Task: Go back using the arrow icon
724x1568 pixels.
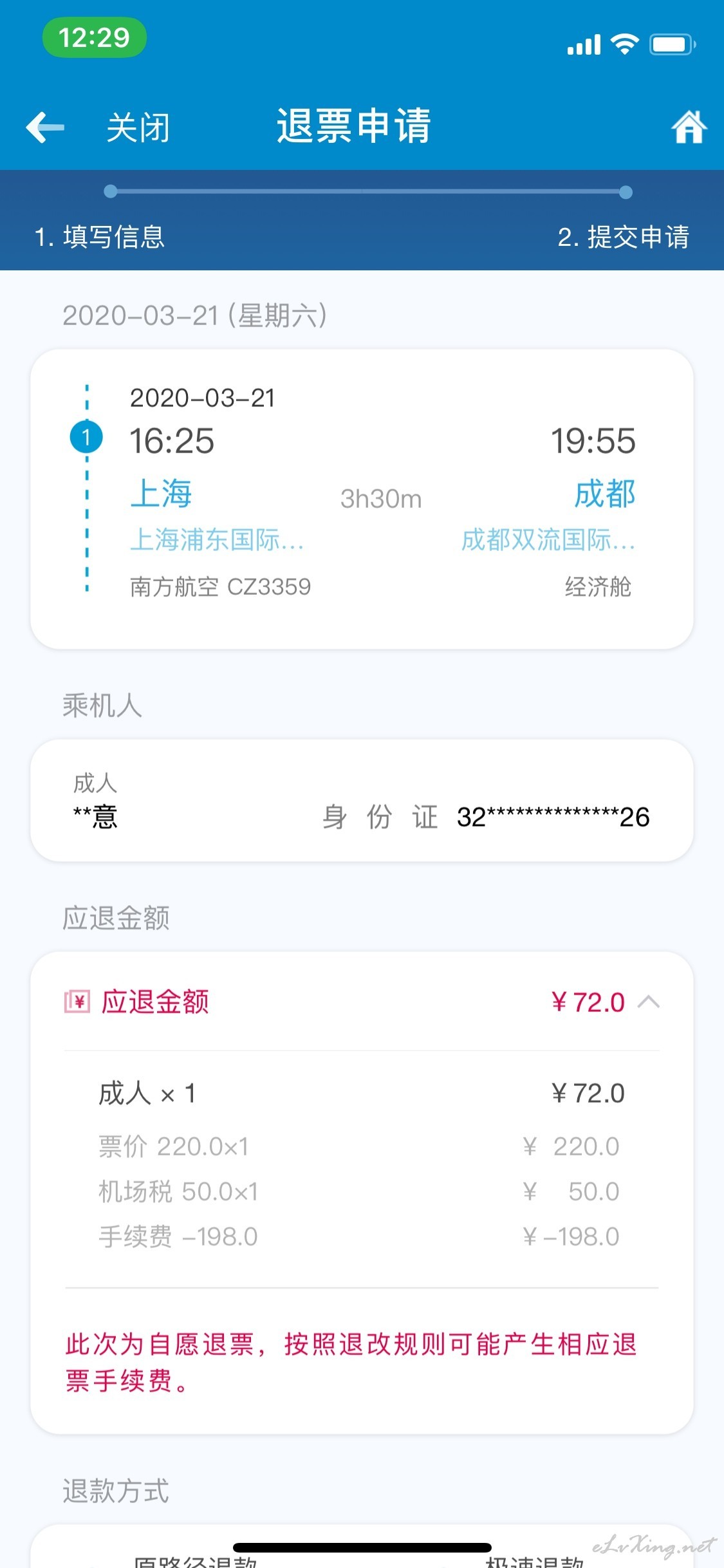Action: 45,127
